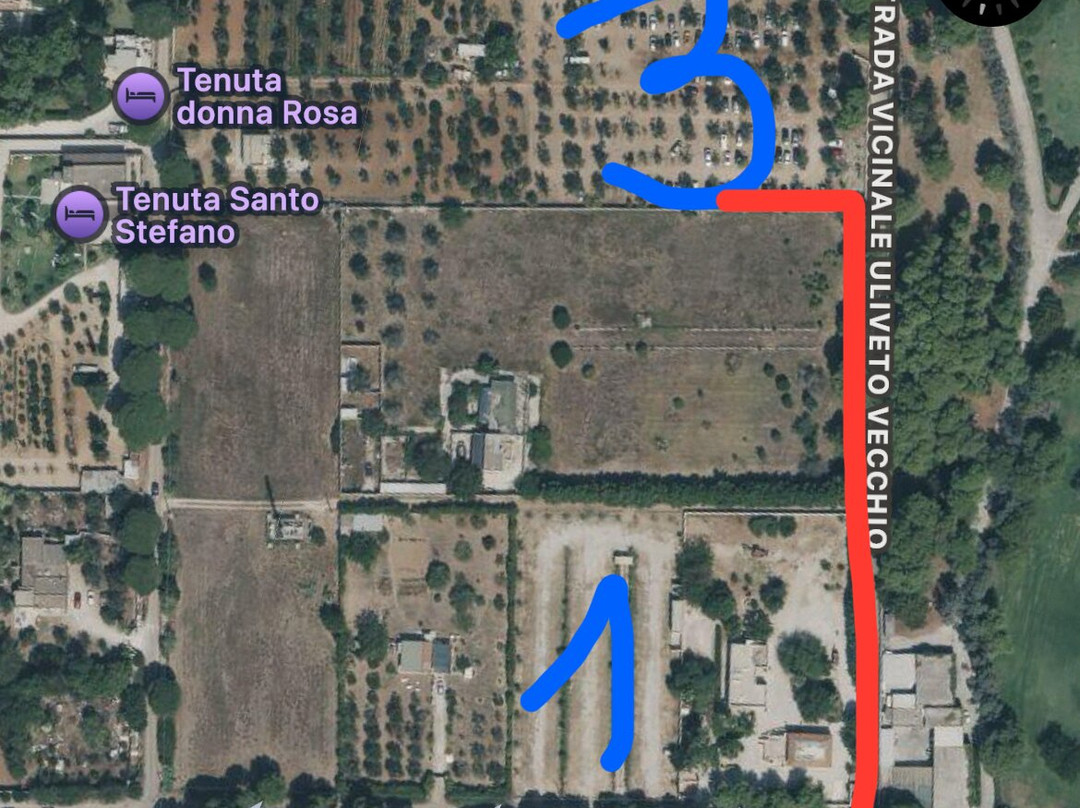Select the Tenuta Santo Stefano hotel marker

pos(80,215)
